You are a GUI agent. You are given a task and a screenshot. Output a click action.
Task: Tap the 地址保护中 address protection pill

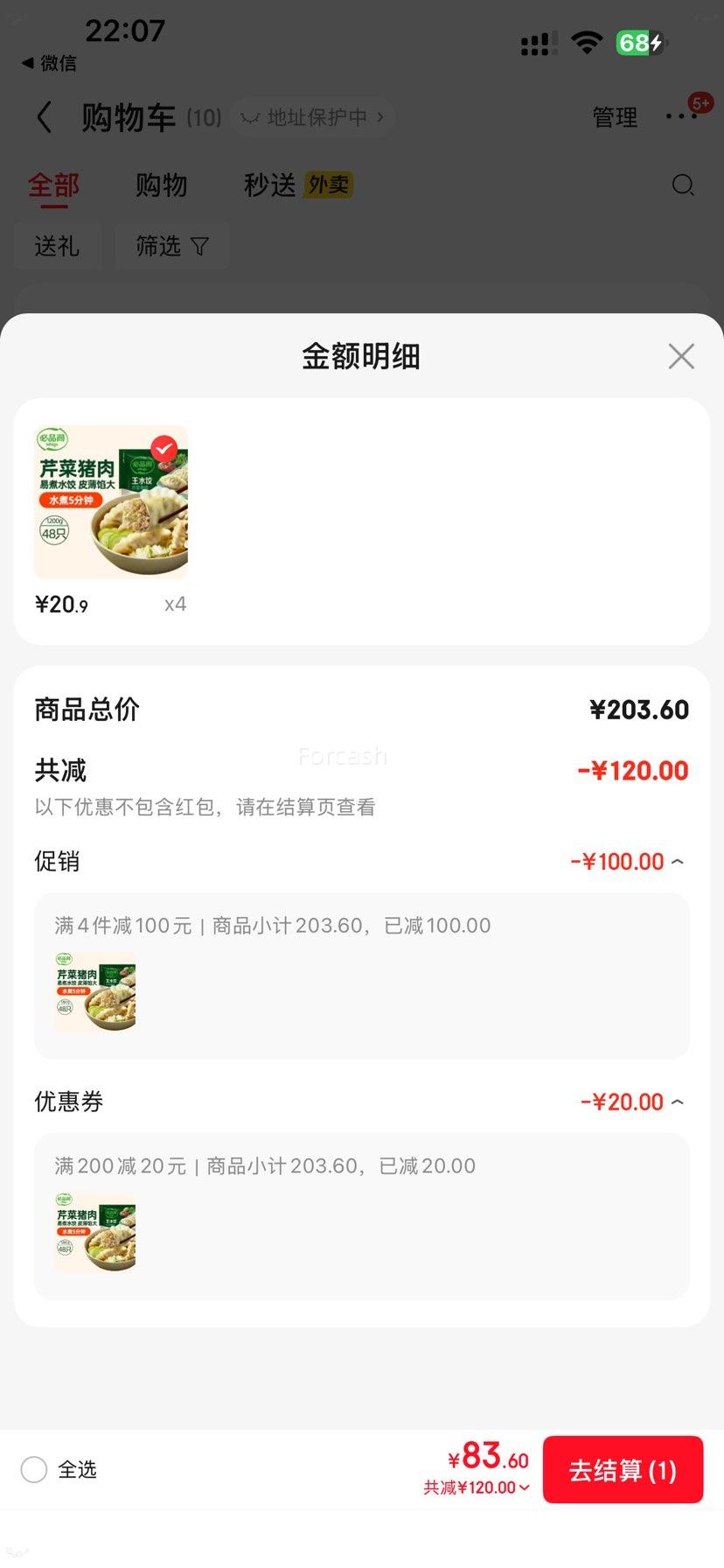pyautogui.click(x=312, y=117)
